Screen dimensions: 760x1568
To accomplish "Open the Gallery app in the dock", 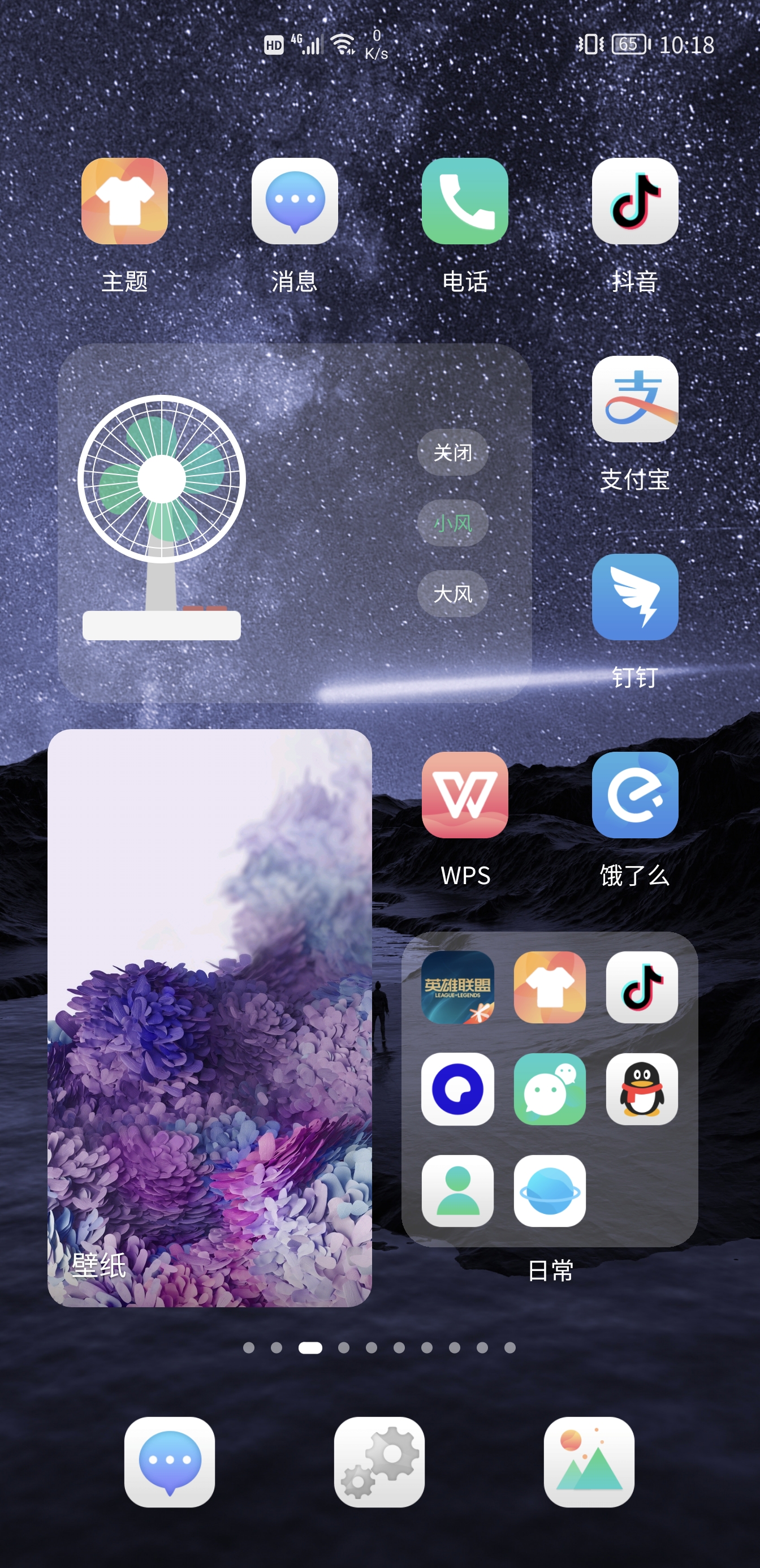I will click(x=589, y=1462).
